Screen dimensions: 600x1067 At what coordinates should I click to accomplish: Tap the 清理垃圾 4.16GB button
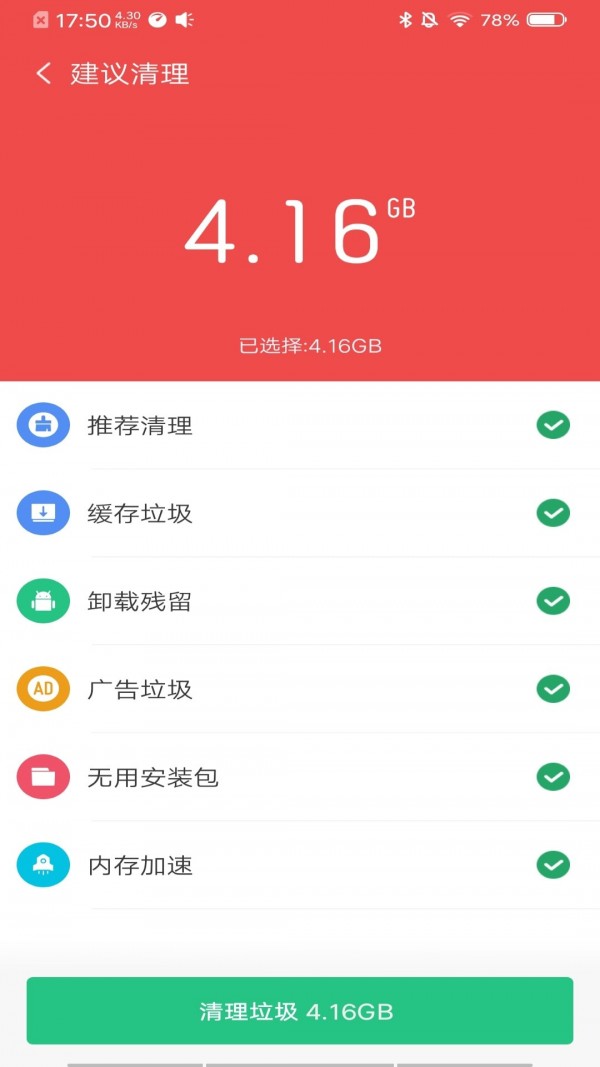tap(299, 1011)
